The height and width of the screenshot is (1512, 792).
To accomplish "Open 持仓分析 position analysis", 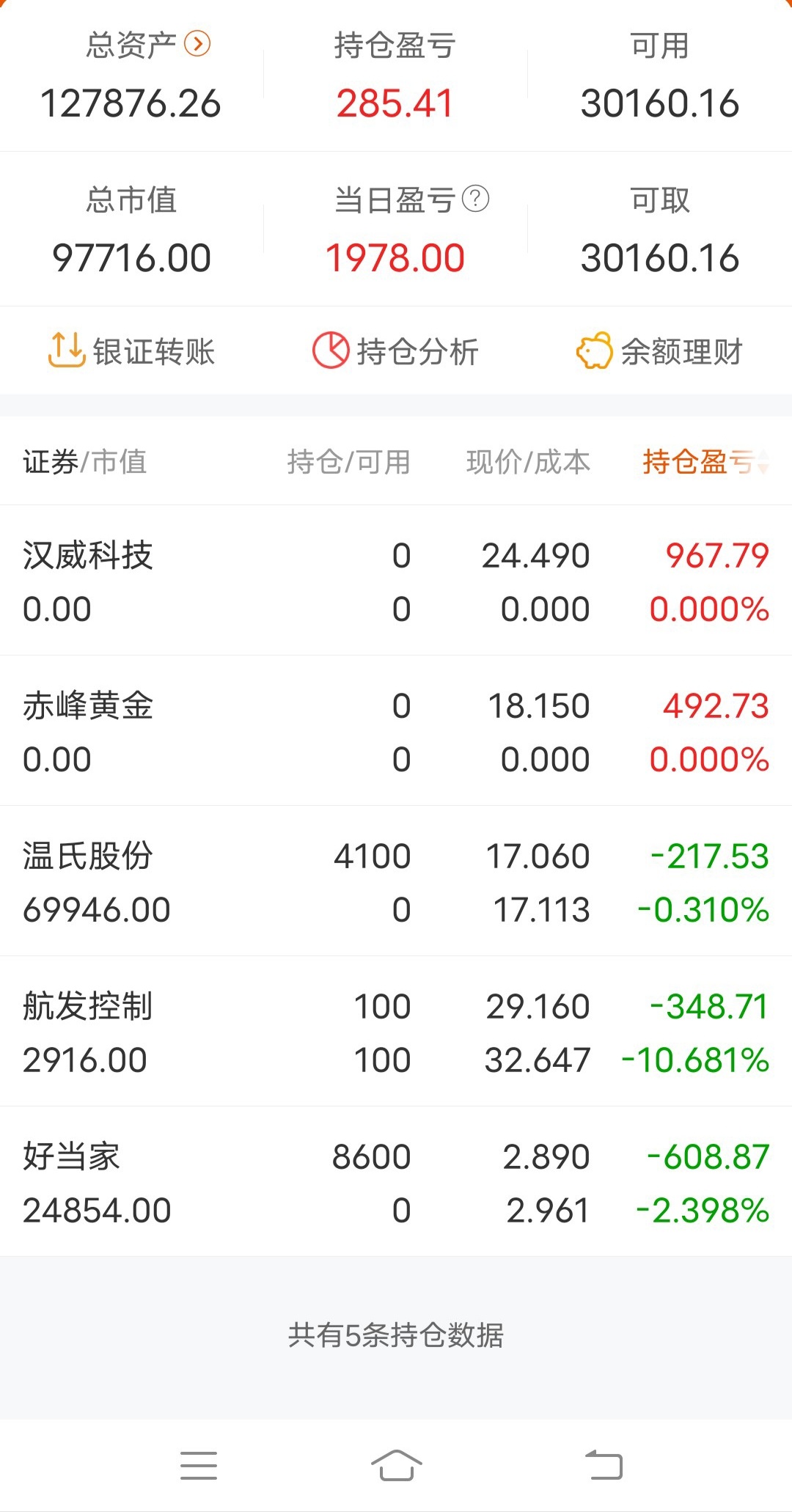I will click(x=396, y=351).
